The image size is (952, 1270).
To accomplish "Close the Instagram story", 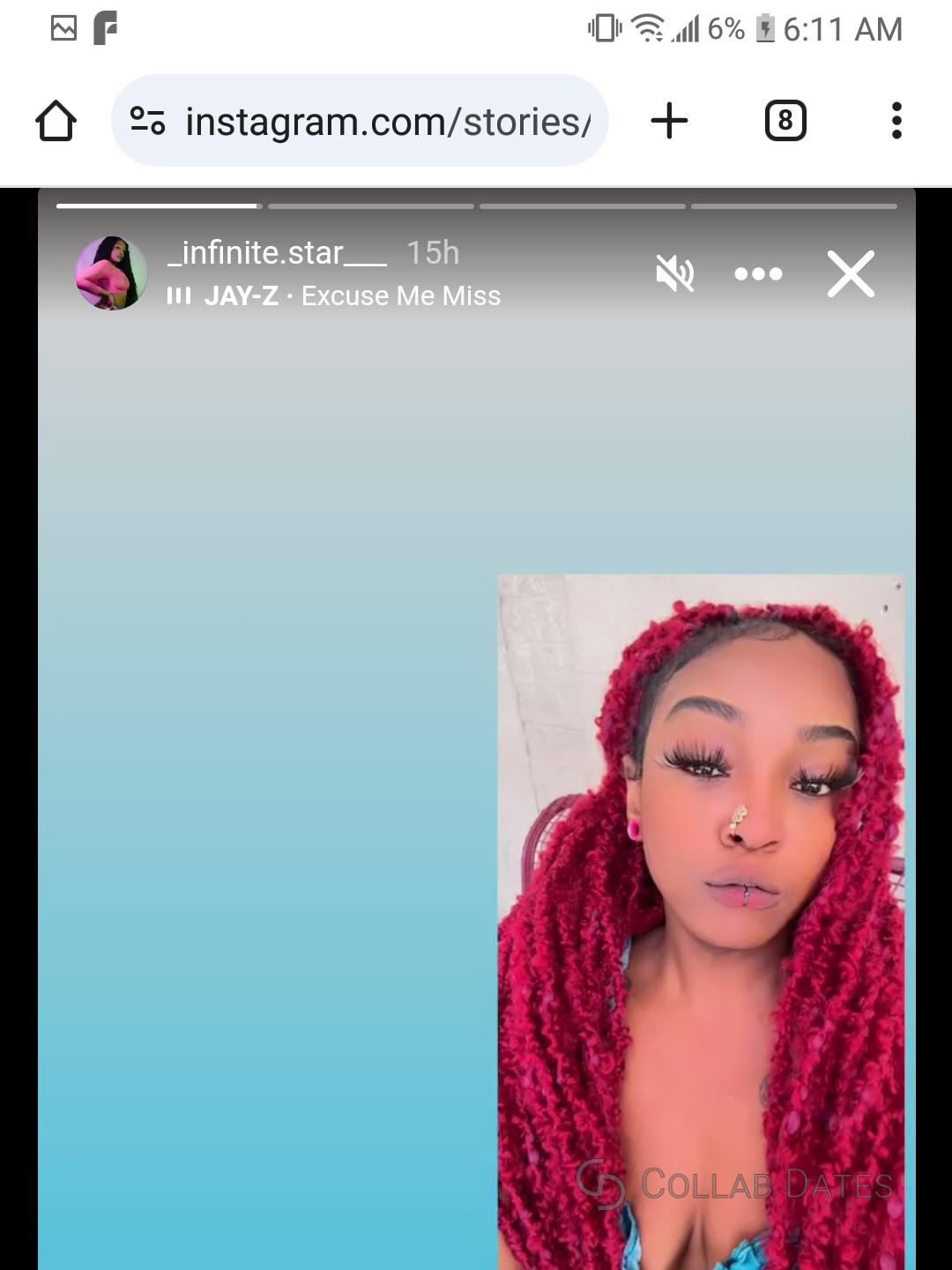I will (851, 273).
